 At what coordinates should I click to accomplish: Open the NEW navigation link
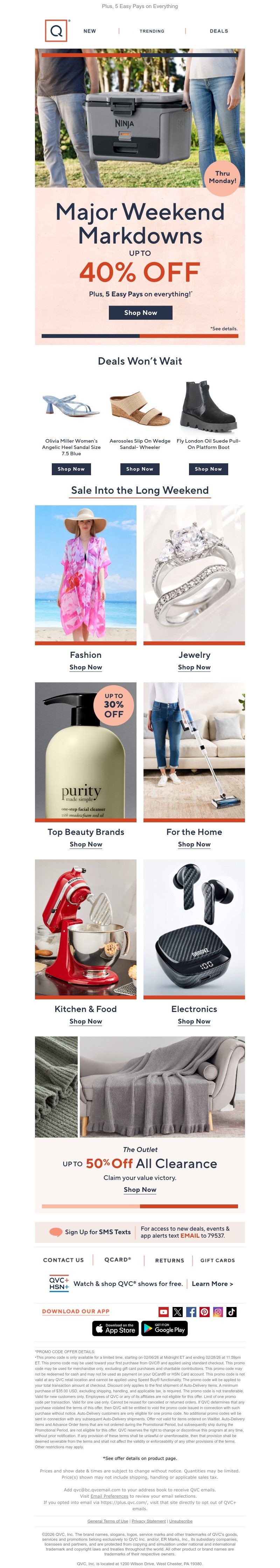[90, 30]
